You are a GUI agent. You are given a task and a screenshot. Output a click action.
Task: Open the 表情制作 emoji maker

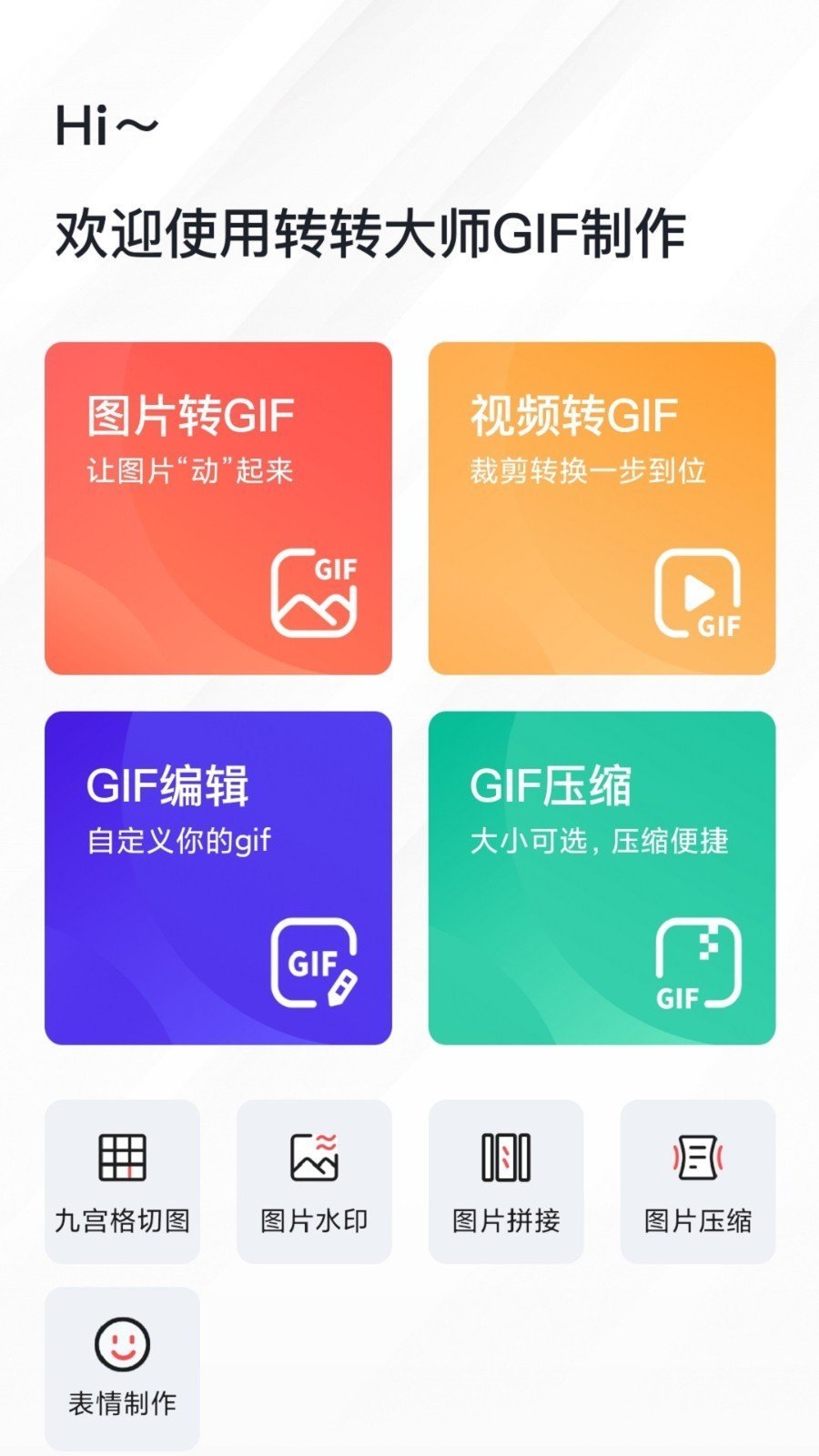tap(123, 1365)
